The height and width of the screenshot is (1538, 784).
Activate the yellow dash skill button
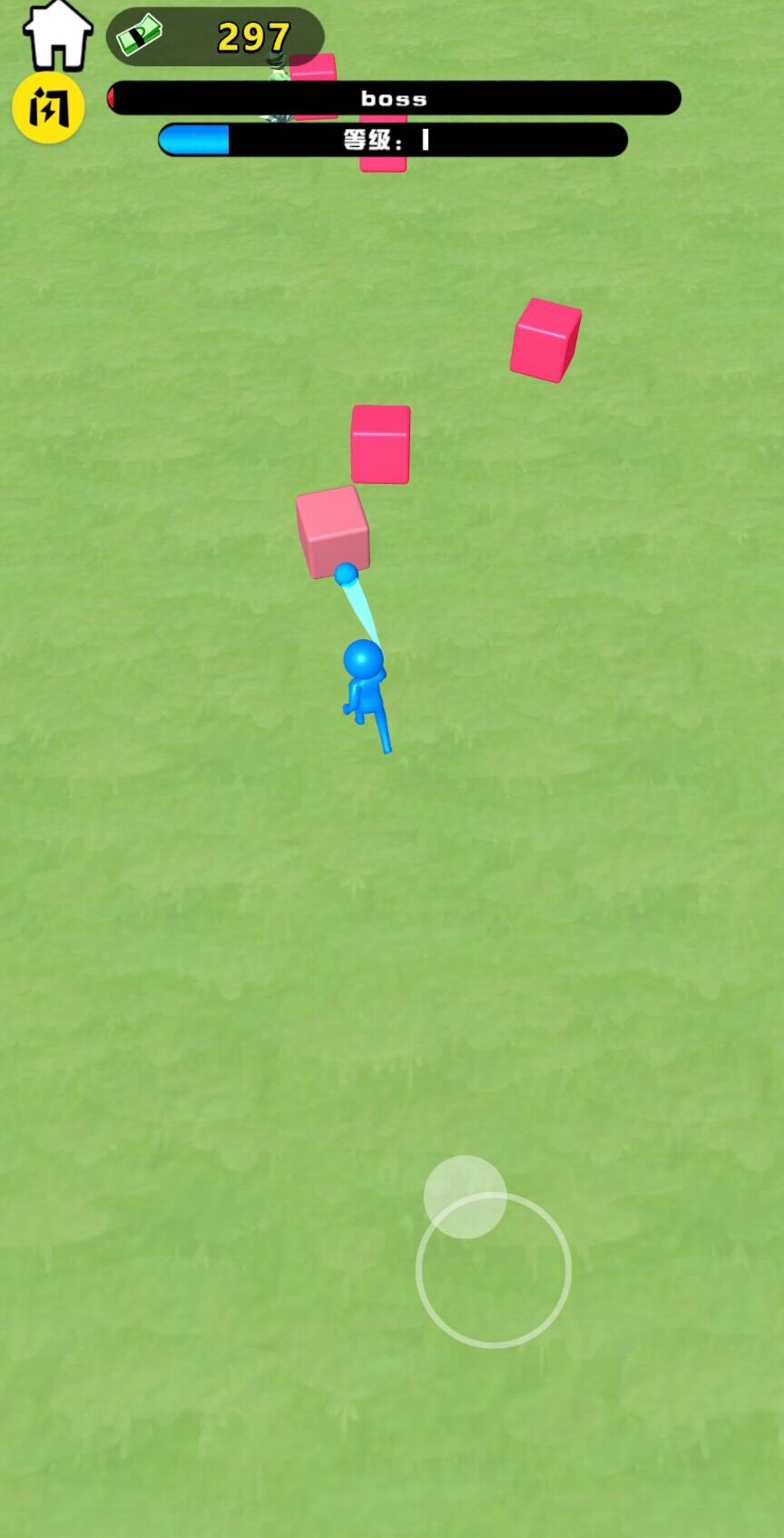(48, 109)
